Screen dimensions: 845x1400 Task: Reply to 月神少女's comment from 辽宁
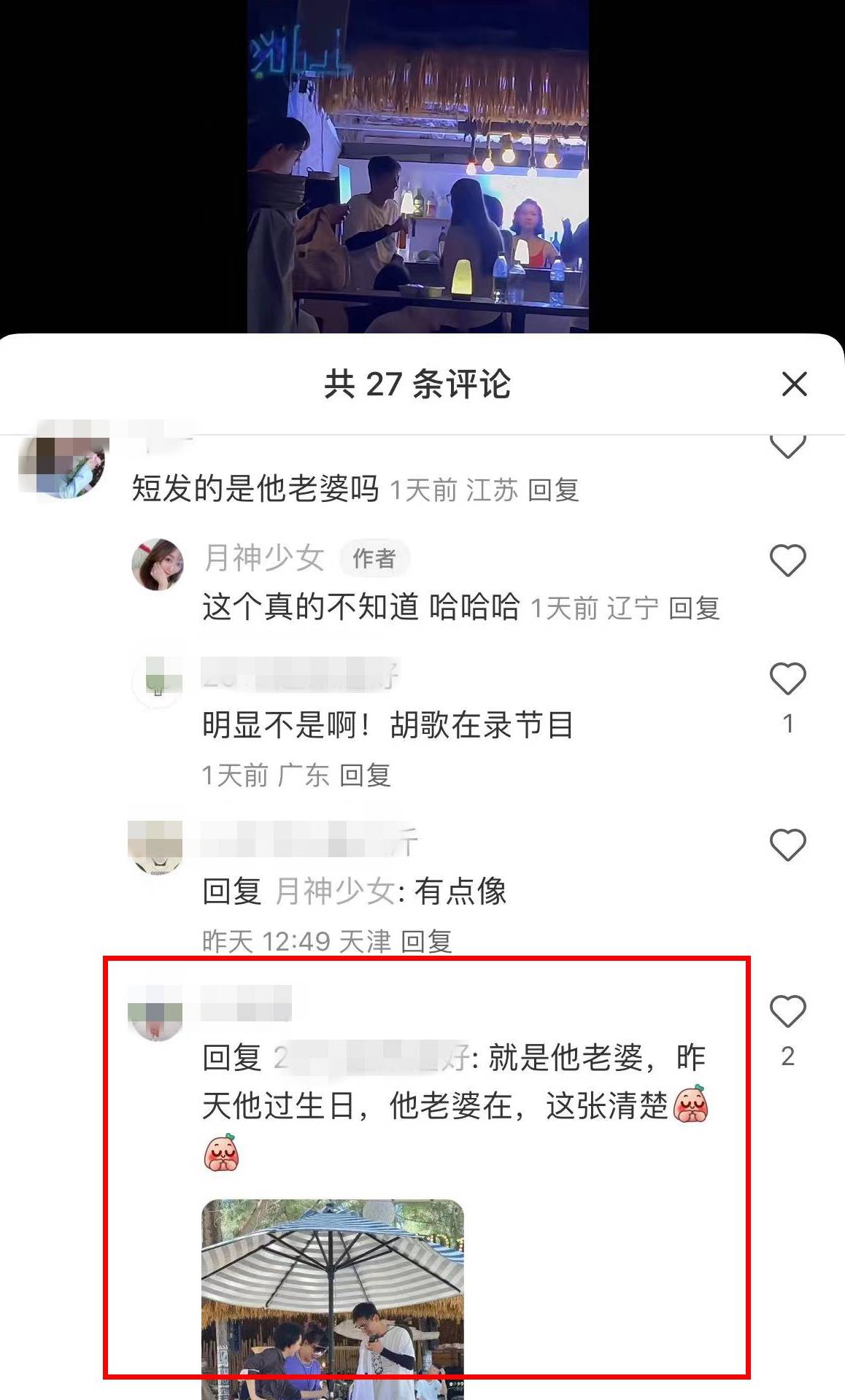click(x=694, y=608)
